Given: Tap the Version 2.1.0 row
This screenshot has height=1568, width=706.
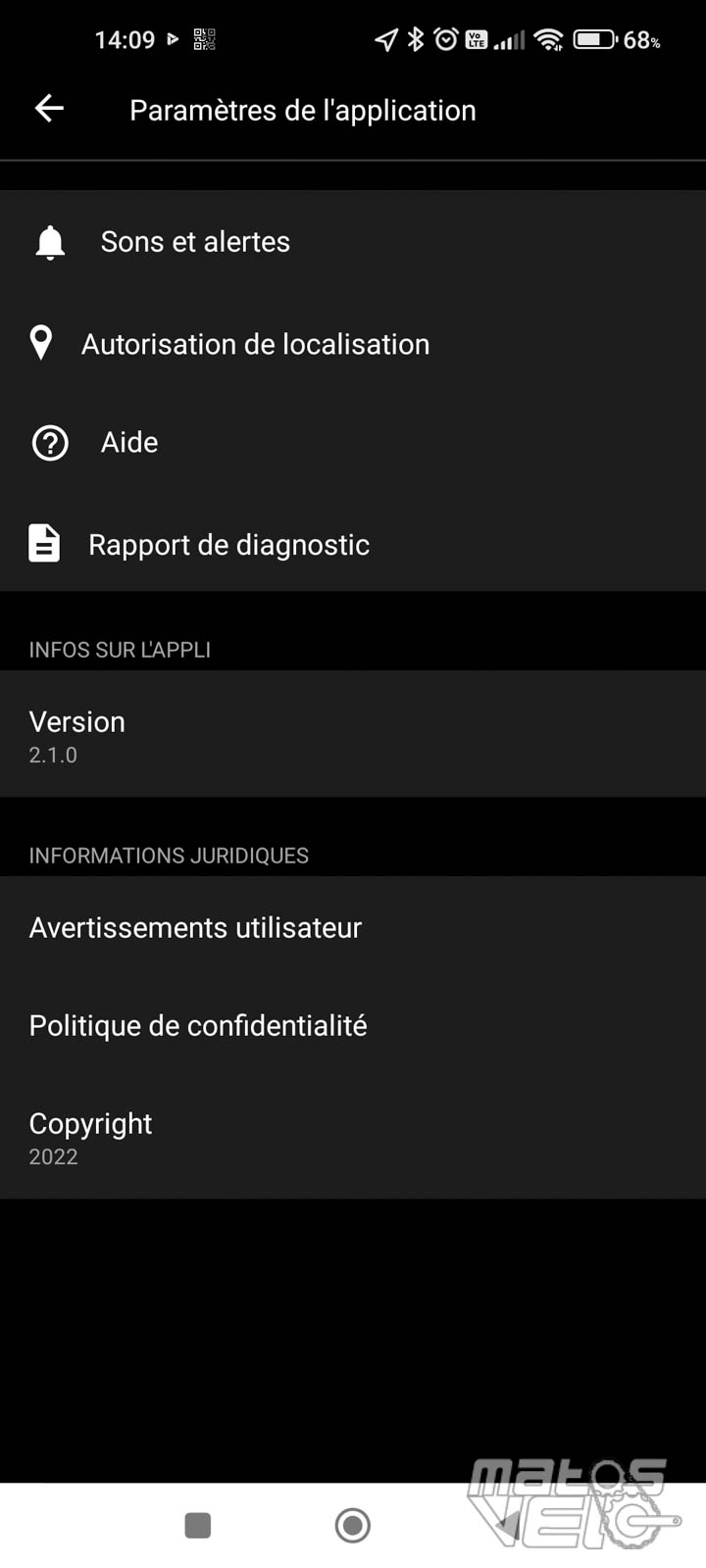Looking at the screenshot, I should [x=353, y=734].
